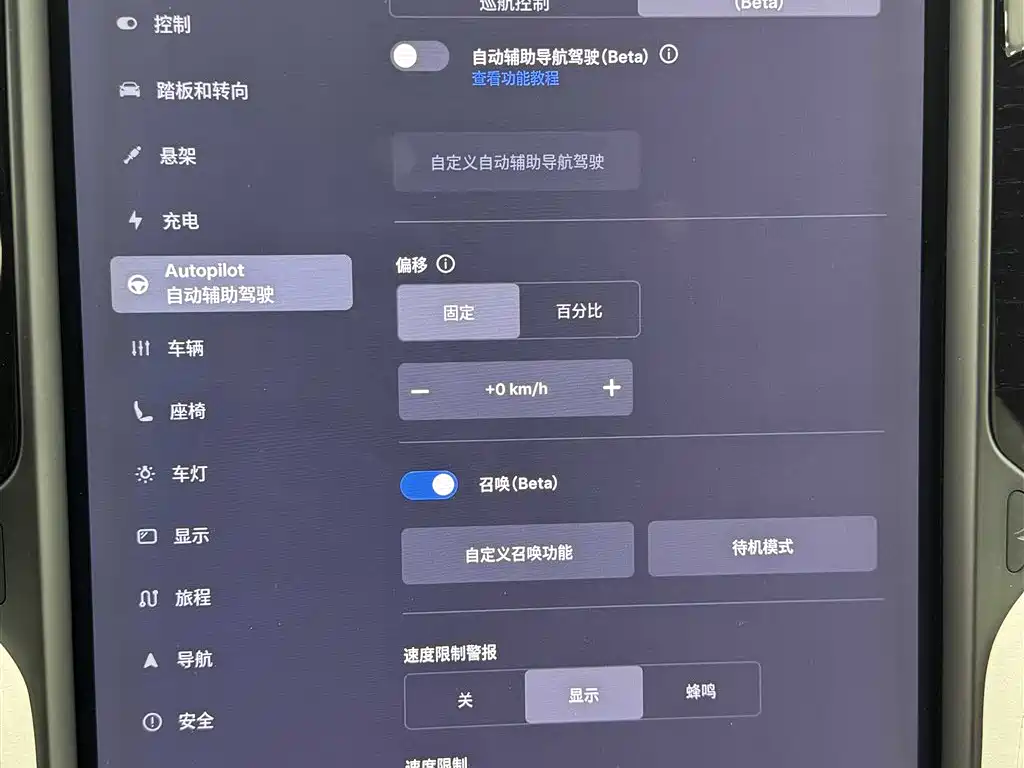Open 安全 settings
Screen dimensions: 1024x768
pos(195,721)
